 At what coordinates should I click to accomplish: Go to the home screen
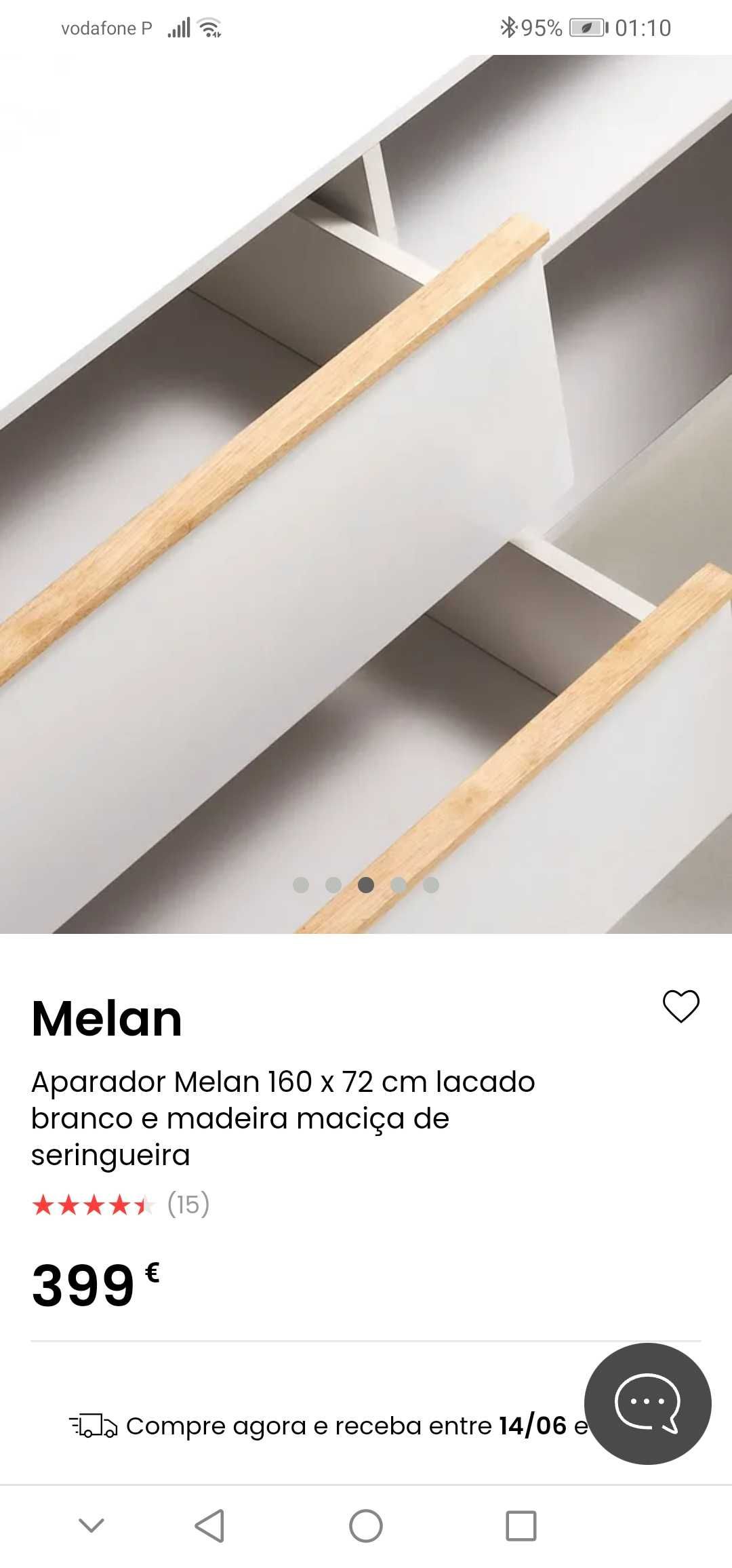(x=366, y=1526)
